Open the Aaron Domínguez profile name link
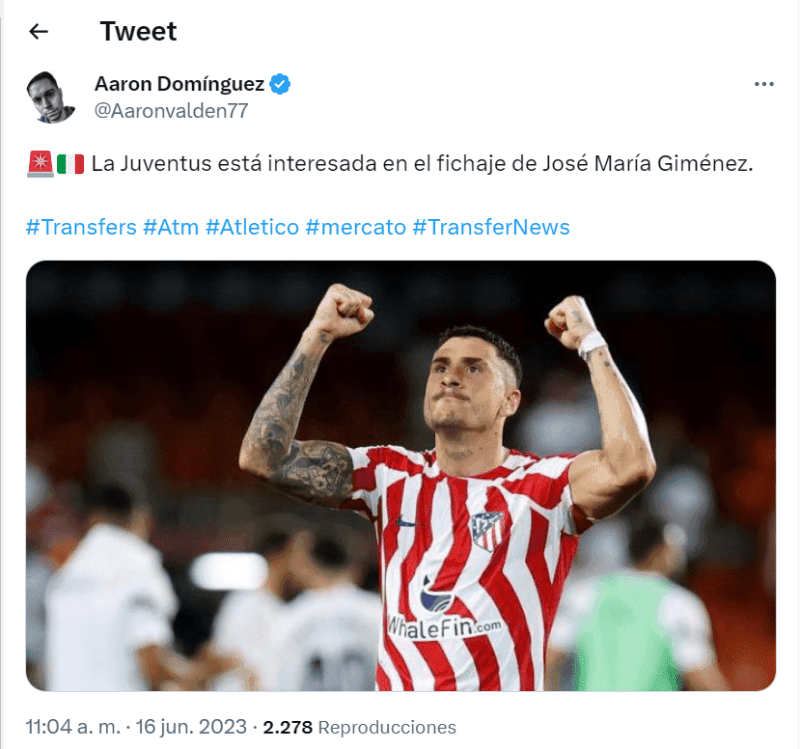 coord(179,84)
